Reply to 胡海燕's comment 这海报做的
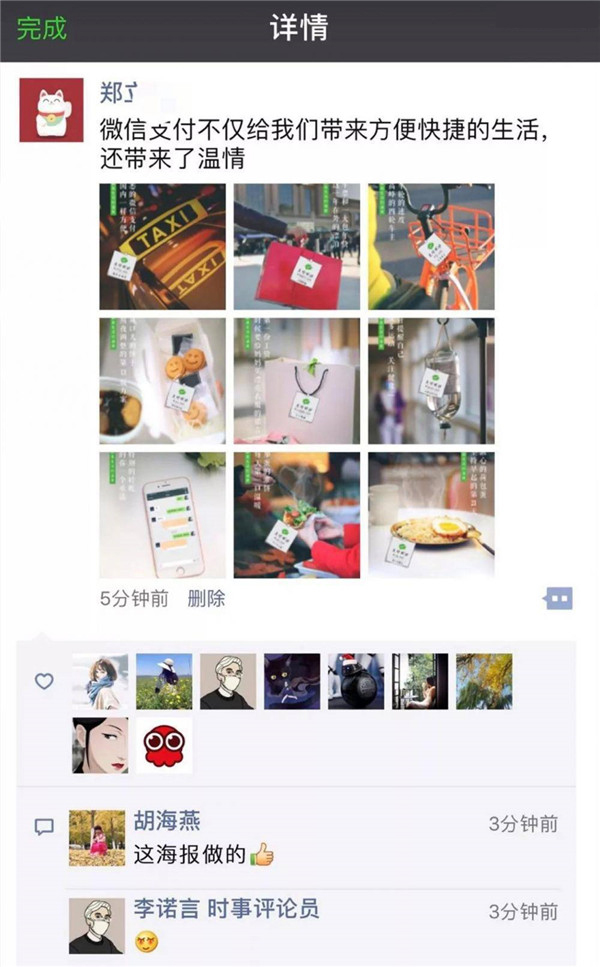Screen dimensions: 600x967 click(x=190, y=855)
